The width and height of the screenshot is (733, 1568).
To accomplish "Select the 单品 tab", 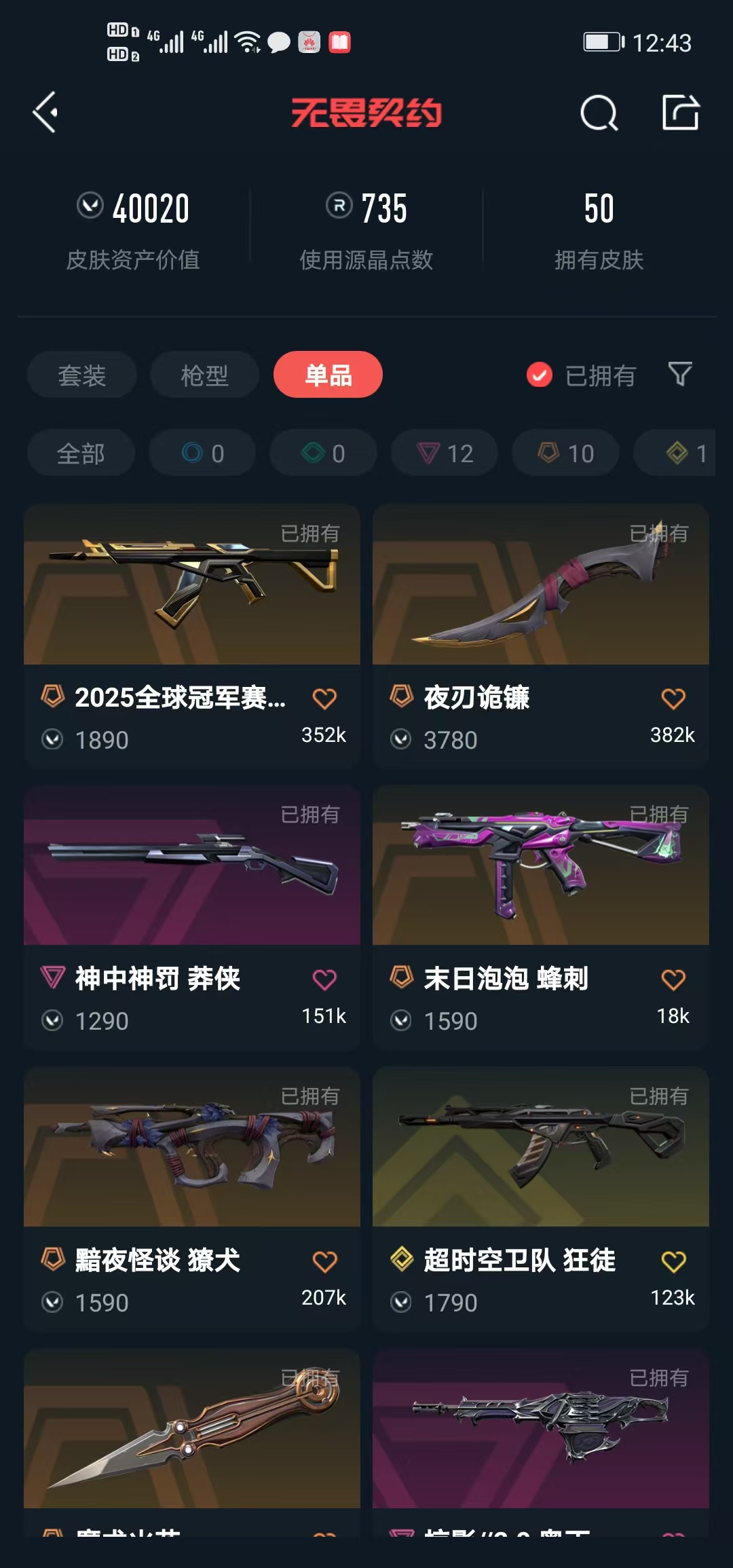I will pyautogui.click(x=328, y=375).
